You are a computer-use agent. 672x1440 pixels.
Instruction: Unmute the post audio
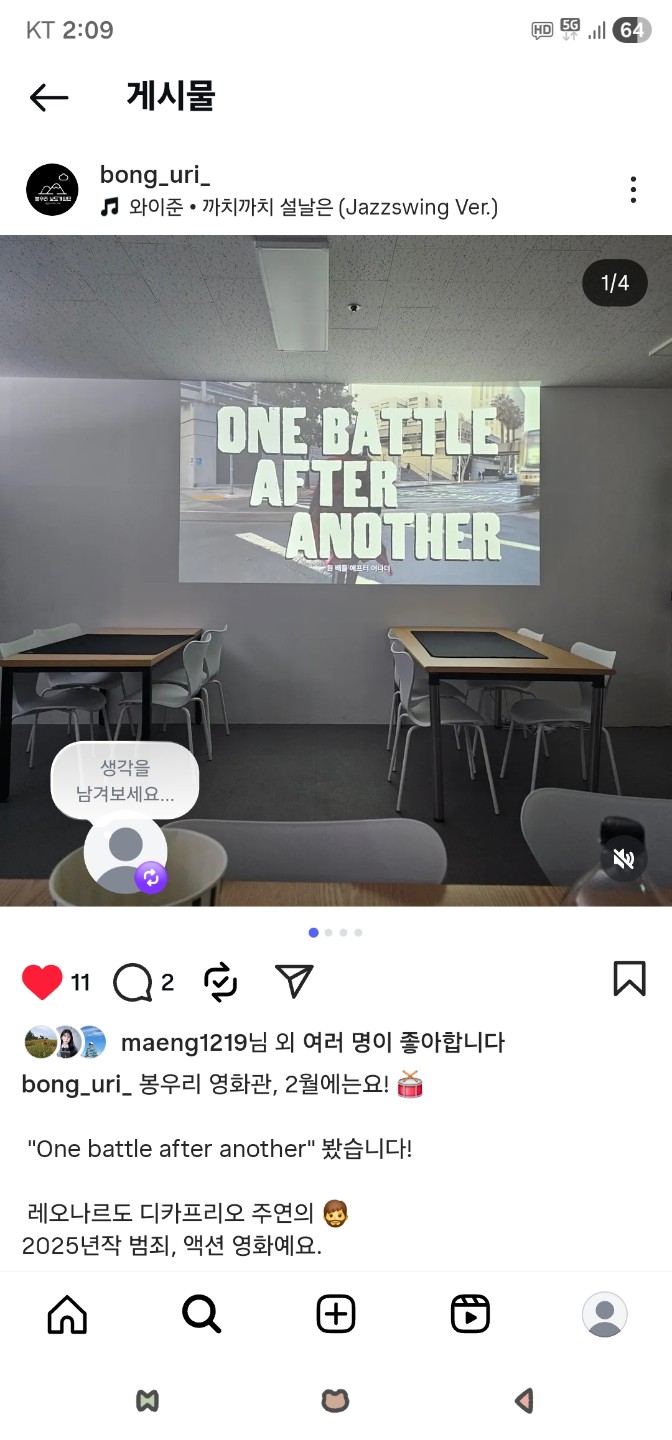coord(623,859)
